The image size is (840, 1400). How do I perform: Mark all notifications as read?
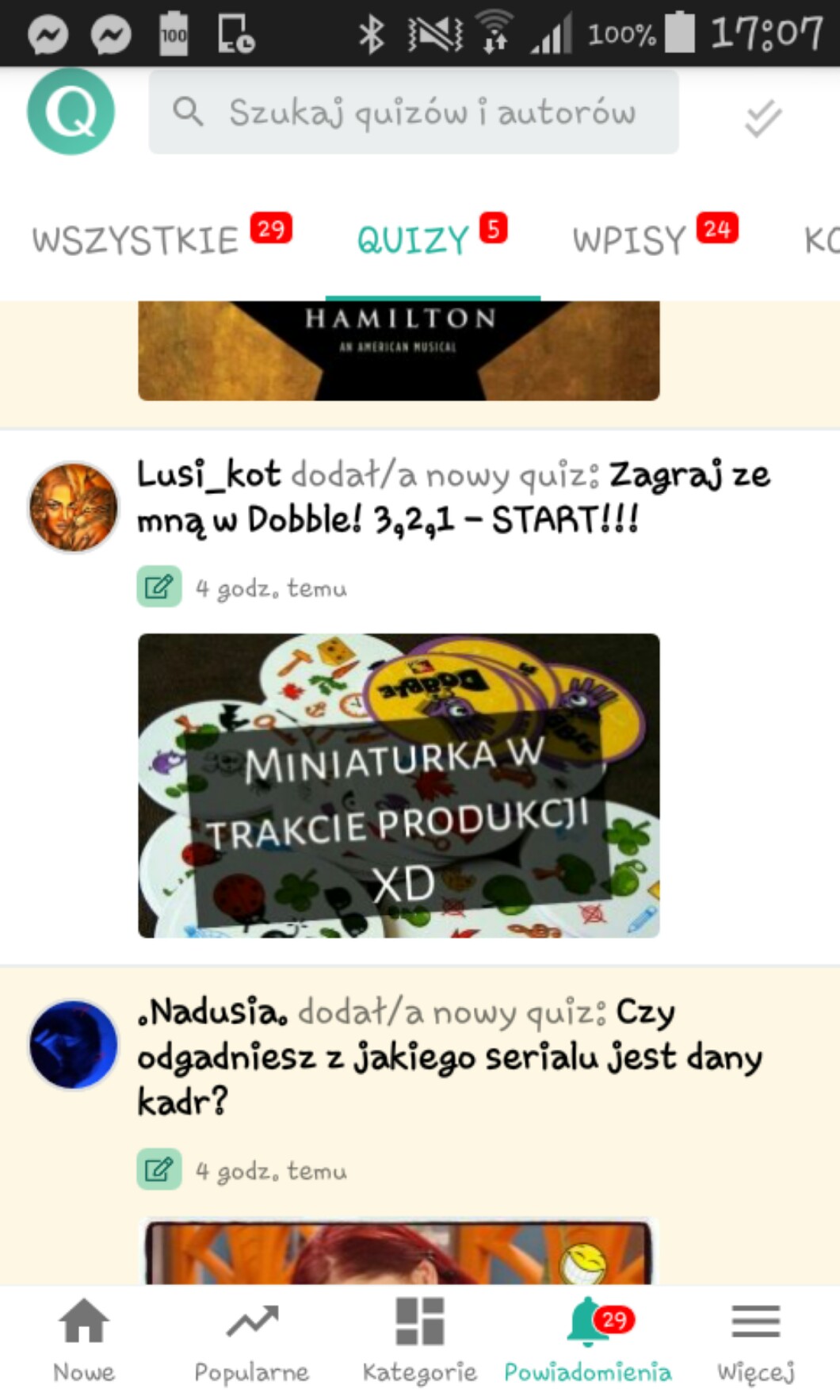(763, 119)
